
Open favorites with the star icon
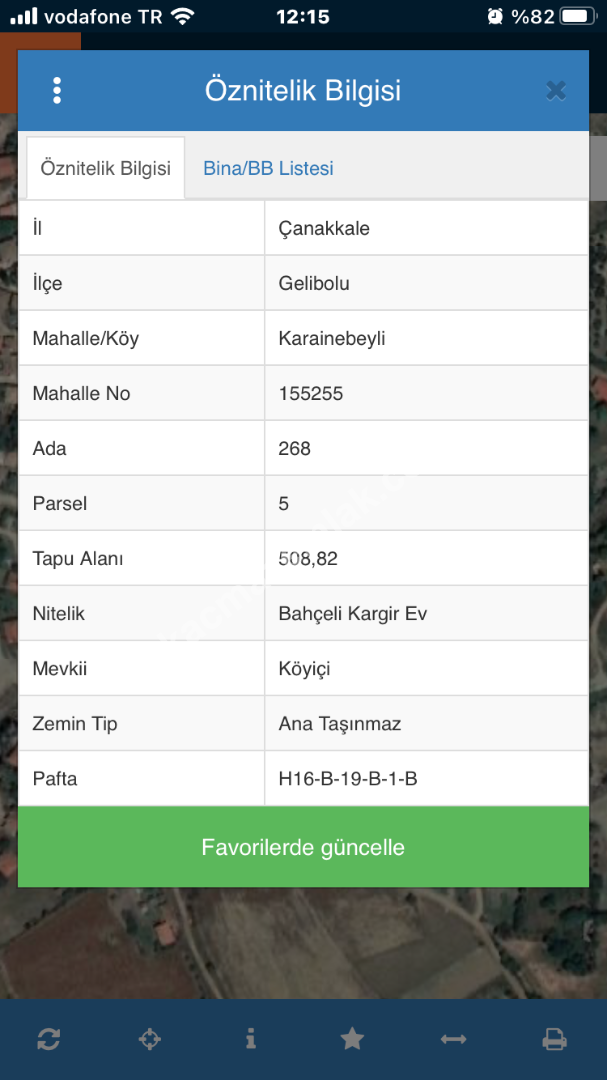coord(352,1039)
